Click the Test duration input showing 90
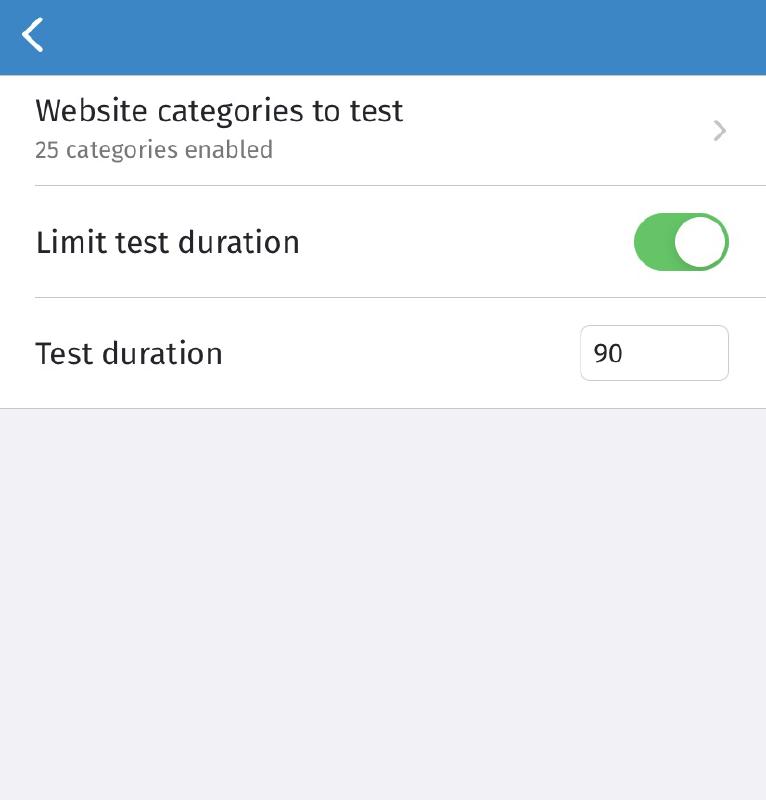The width and height of the screenshot is (766, 800). pos(654,353)
